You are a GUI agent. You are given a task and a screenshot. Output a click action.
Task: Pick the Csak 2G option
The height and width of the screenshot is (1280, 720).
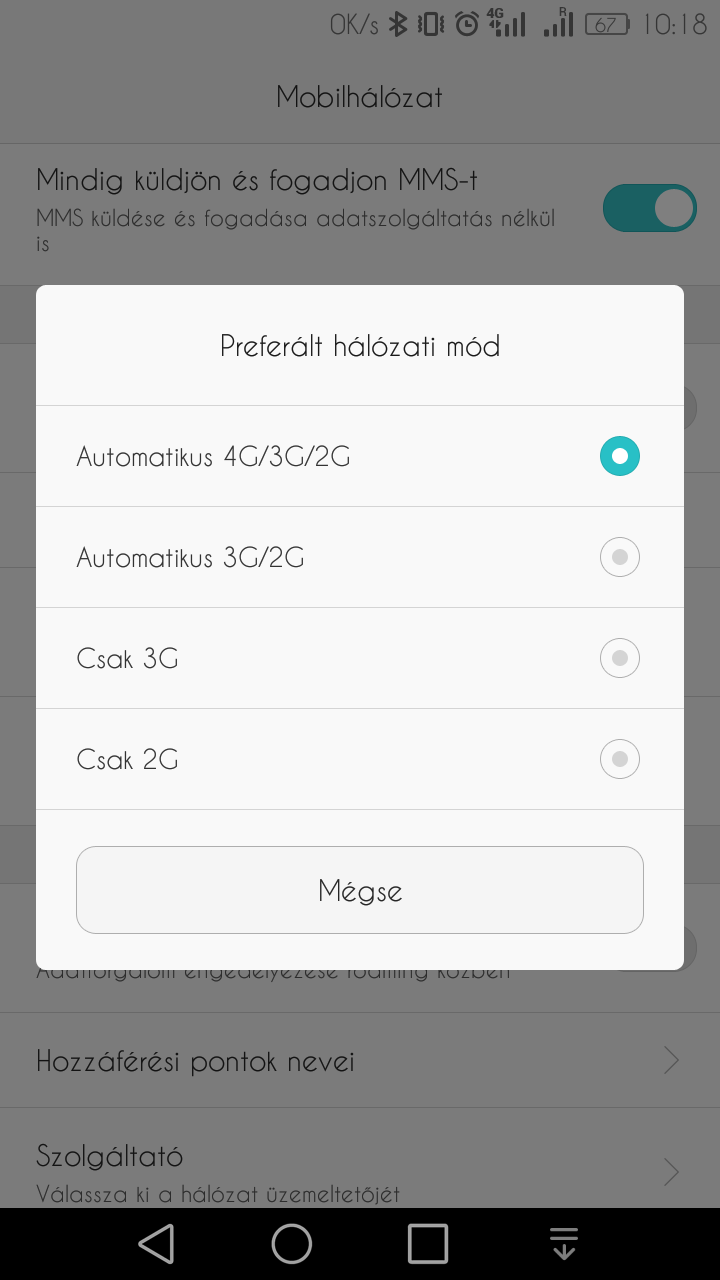pos(360,759)
